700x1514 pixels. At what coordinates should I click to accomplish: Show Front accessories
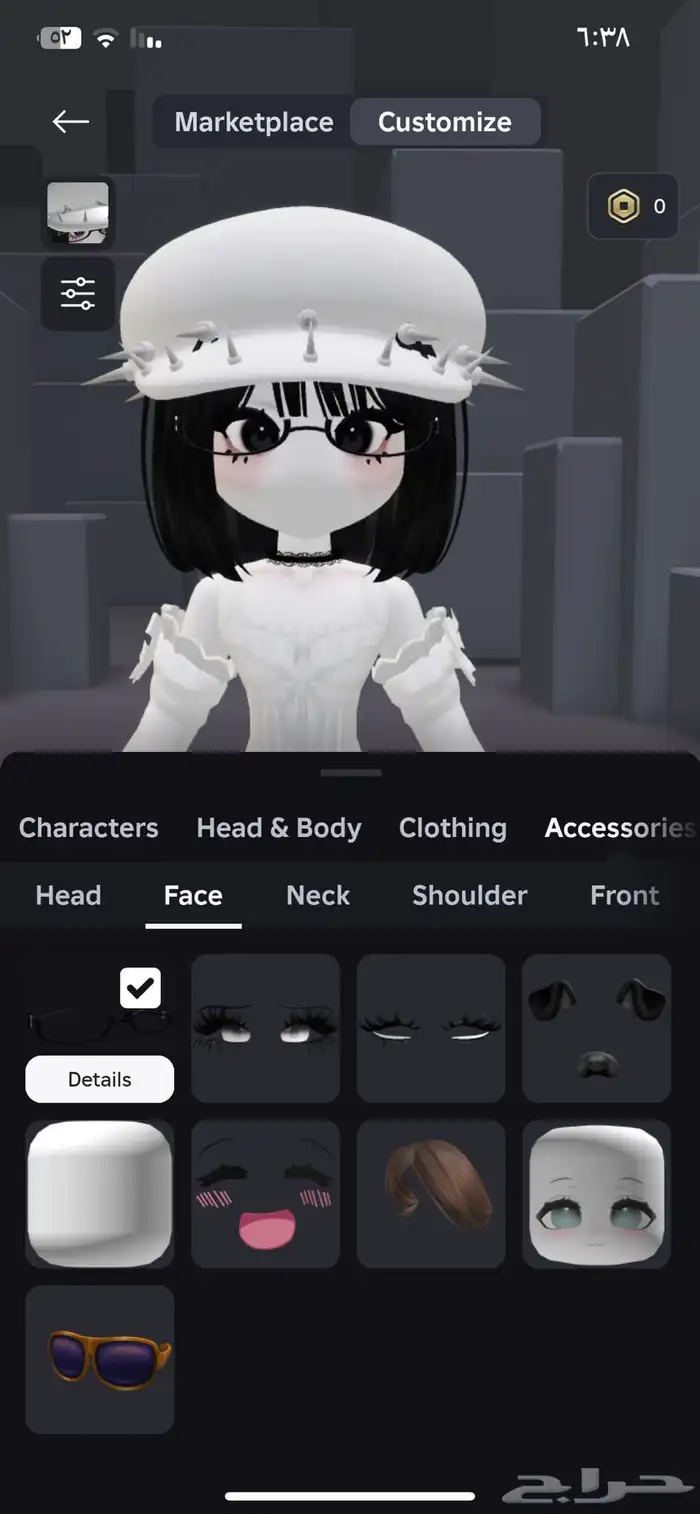point(624,895)
